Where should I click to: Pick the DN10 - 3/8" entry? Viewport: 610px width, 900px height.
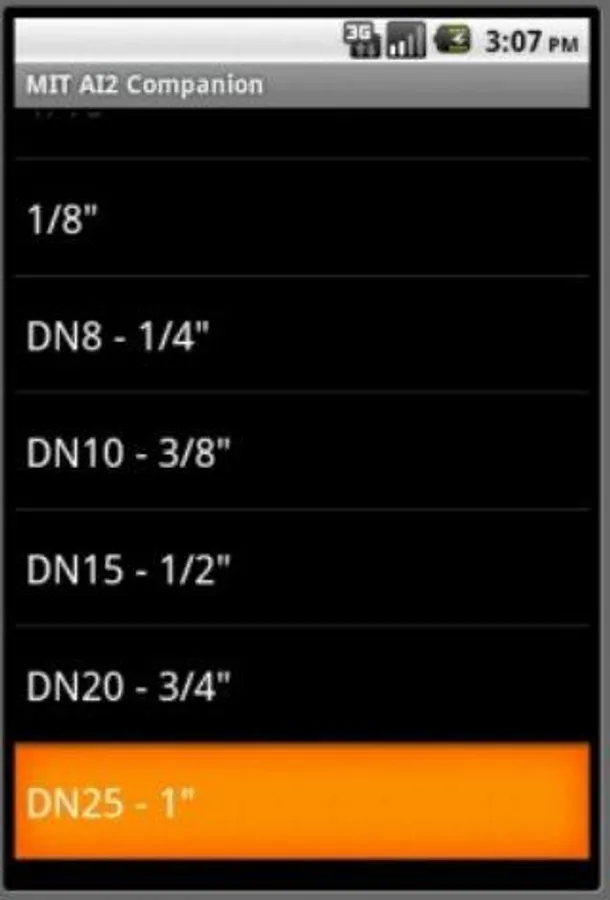[300, 452]
